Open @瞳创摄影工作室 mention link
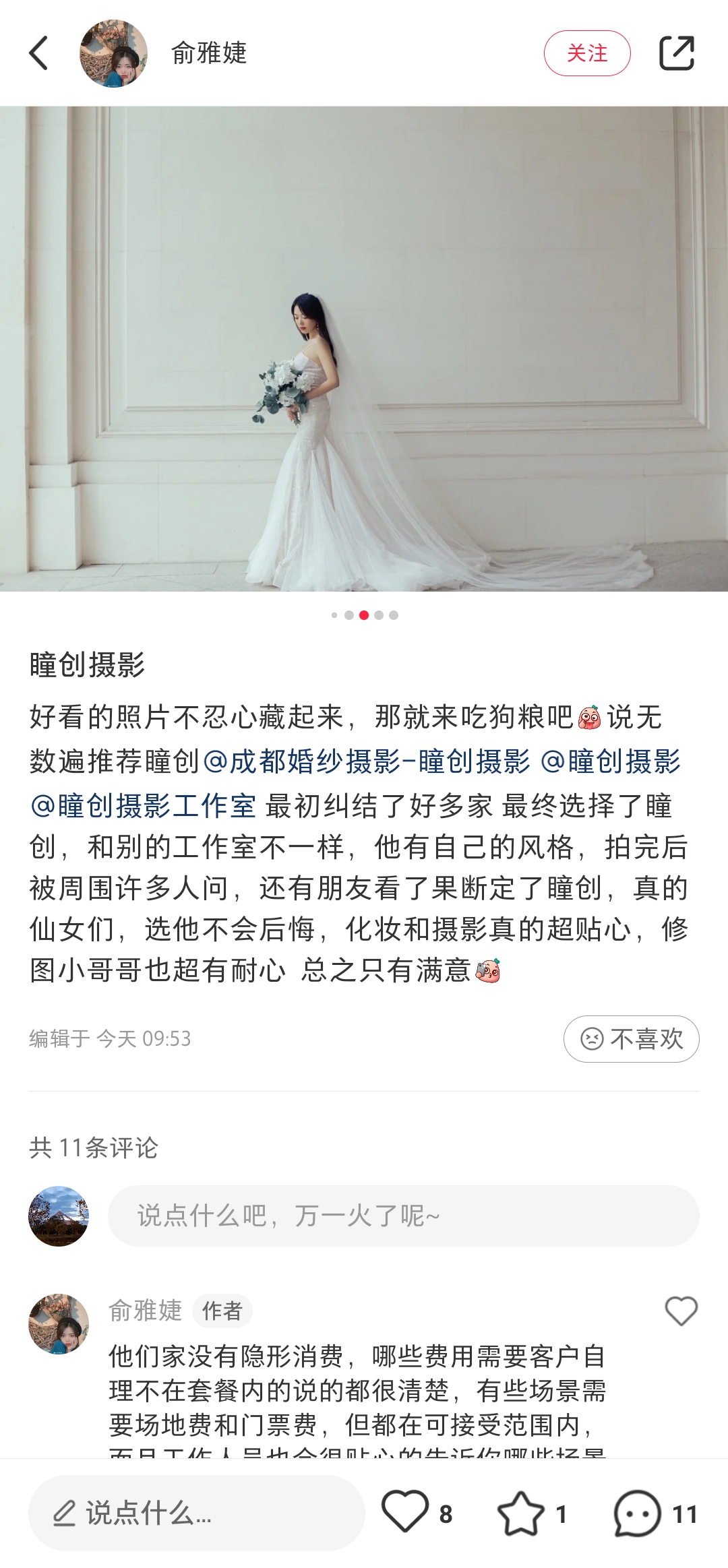The image size is (728, 1568). click(x=143, y=806)
